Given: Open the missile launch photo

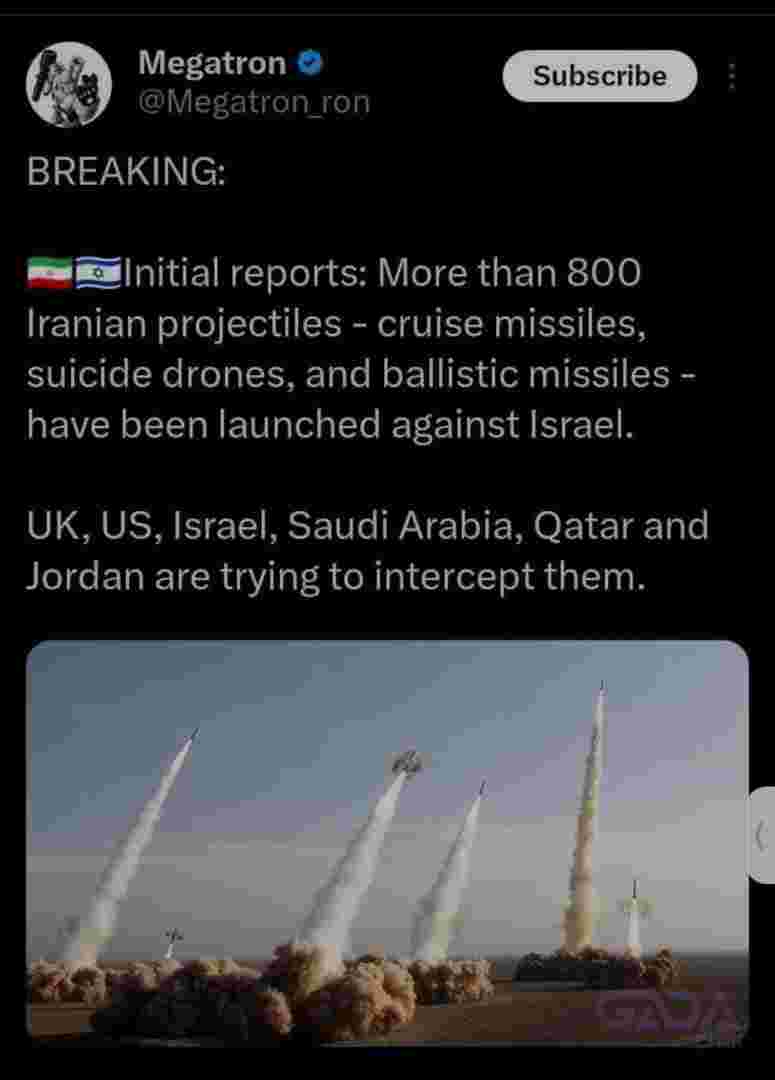Looking at the screenshot, I should click(386, 840).
